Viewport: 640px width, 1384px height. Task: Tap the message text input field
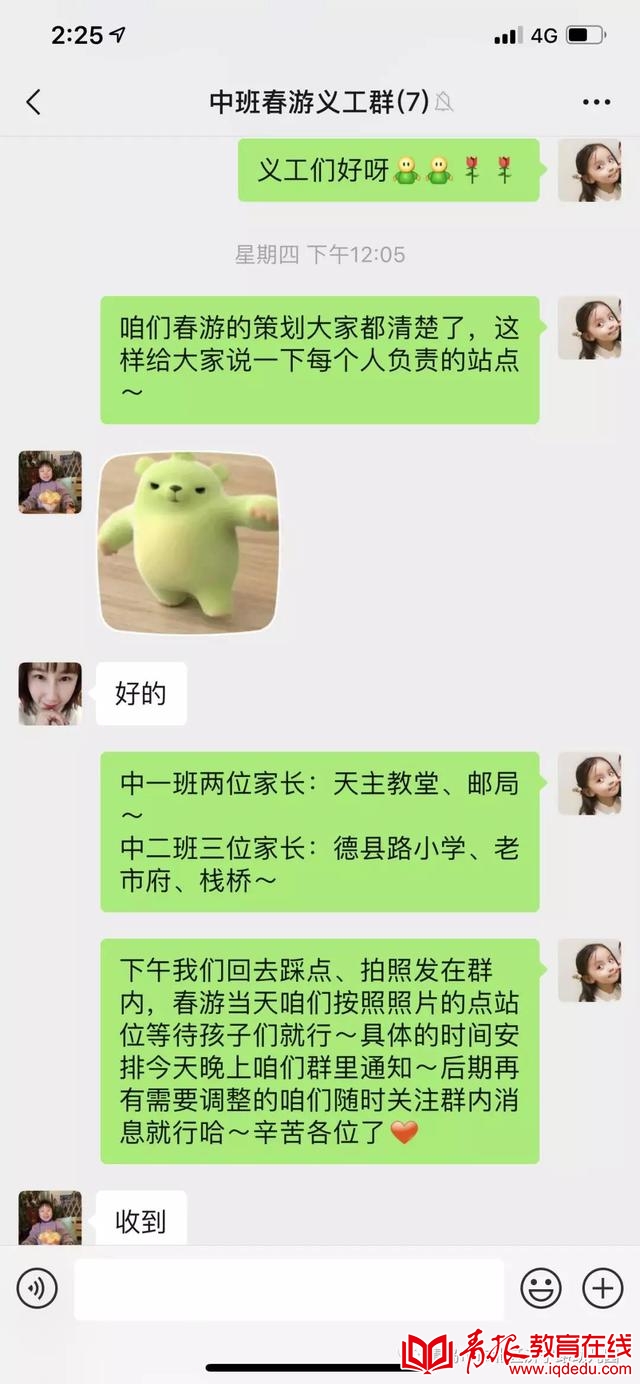[290, 1288]
